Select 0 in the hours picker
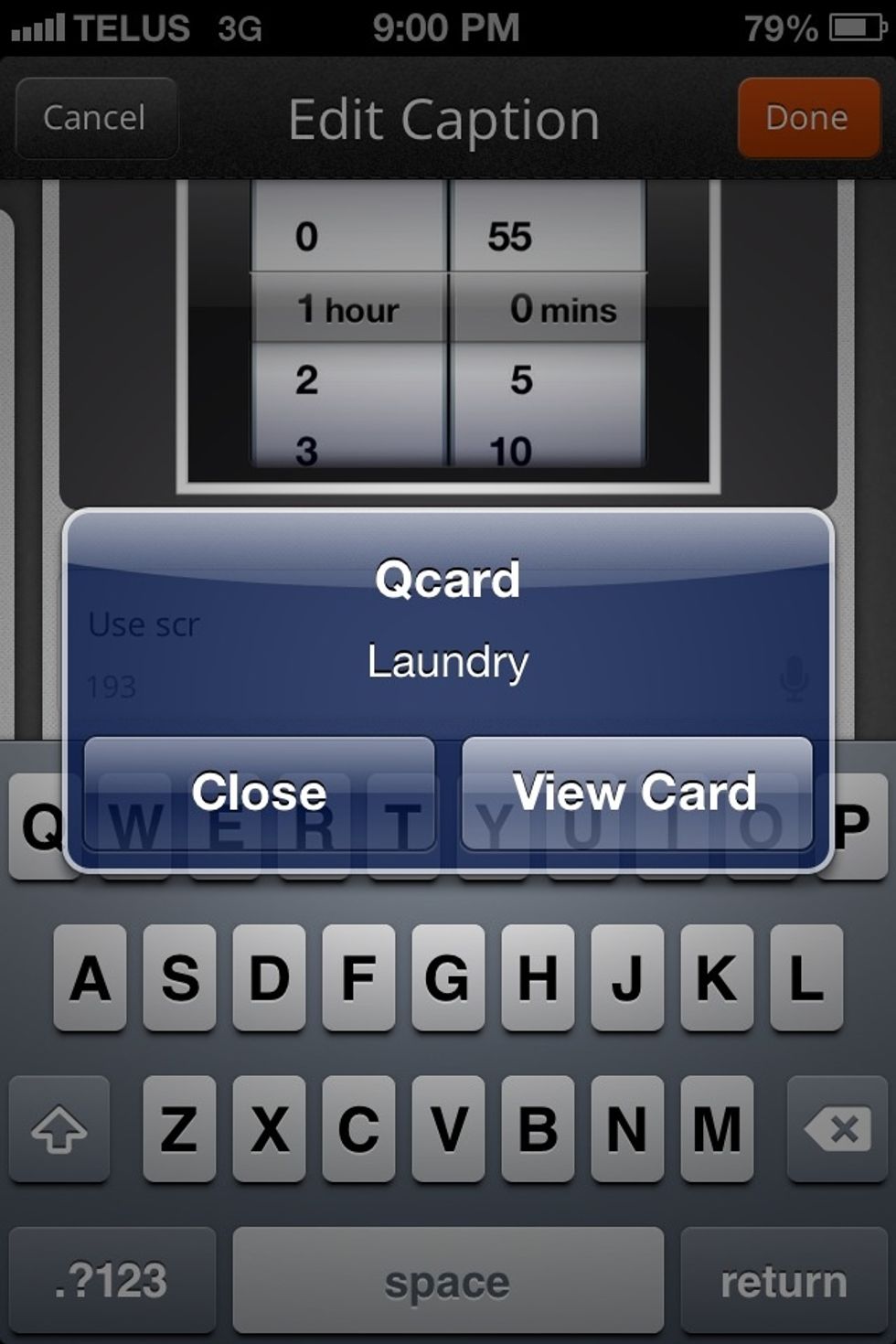Screen dimensions: 896x1344 [x=307, y=237]
